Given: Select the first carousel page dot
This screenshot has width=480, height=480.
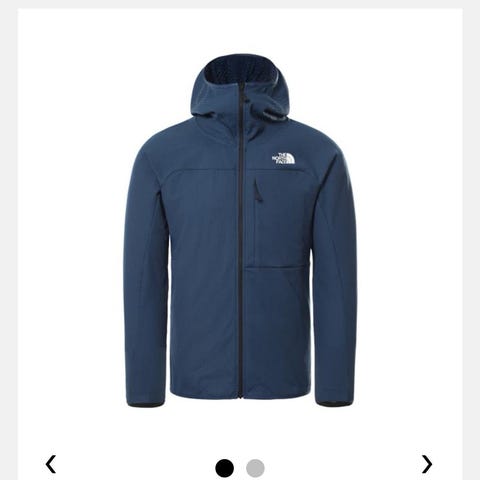Looking at the screenshot, I should (x=225, y=468).
